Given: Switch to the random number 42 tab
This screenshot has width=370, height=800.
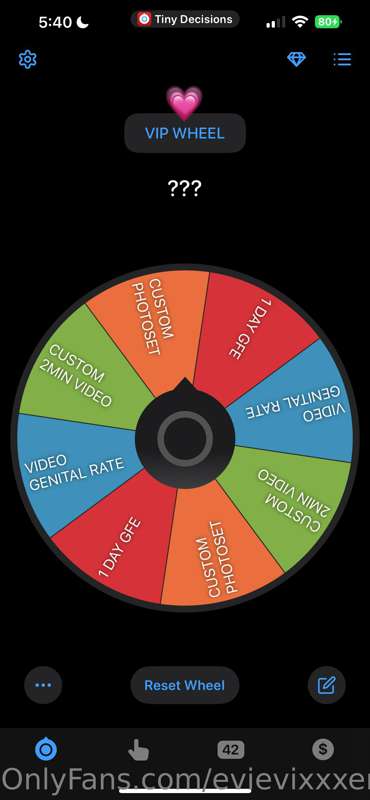Looking at the screenshot, I should click(231, 750).
